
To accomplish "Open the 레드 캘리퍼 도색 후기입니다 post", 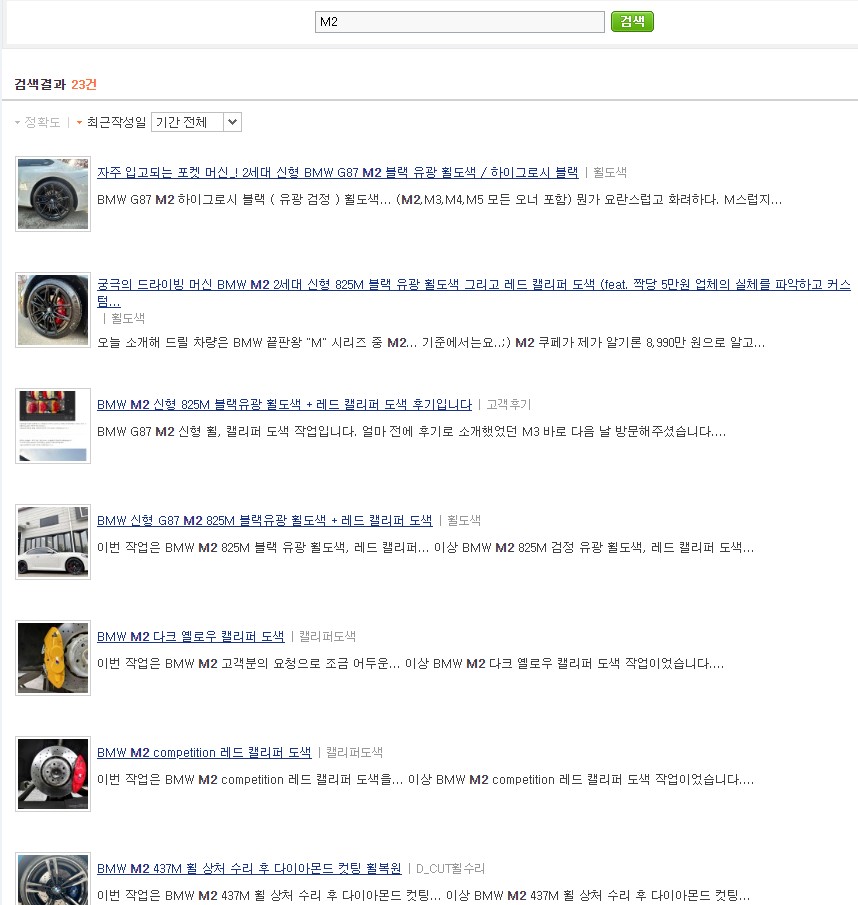I will [284, 405].
